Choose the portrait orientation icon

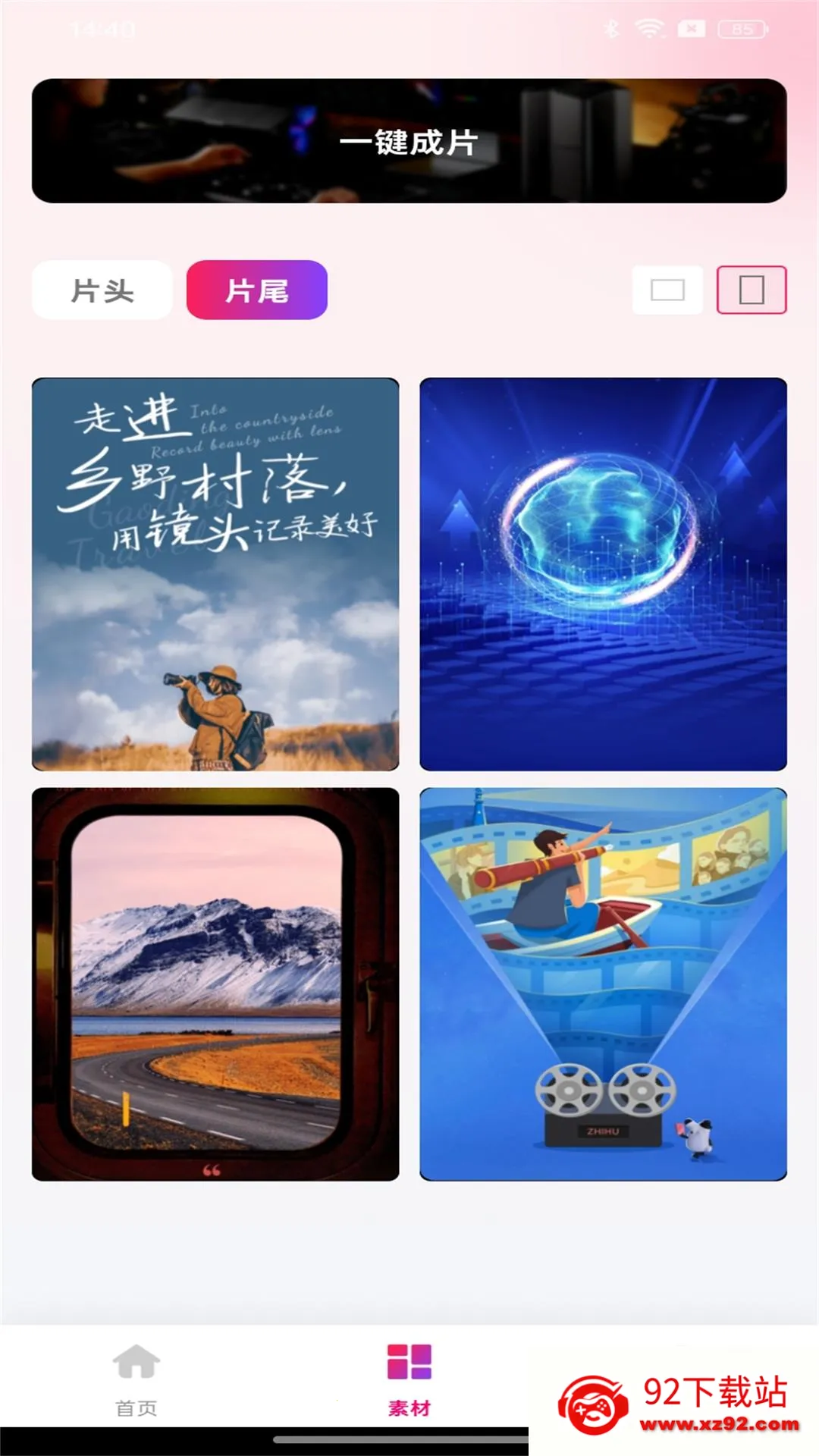[752, 290]
